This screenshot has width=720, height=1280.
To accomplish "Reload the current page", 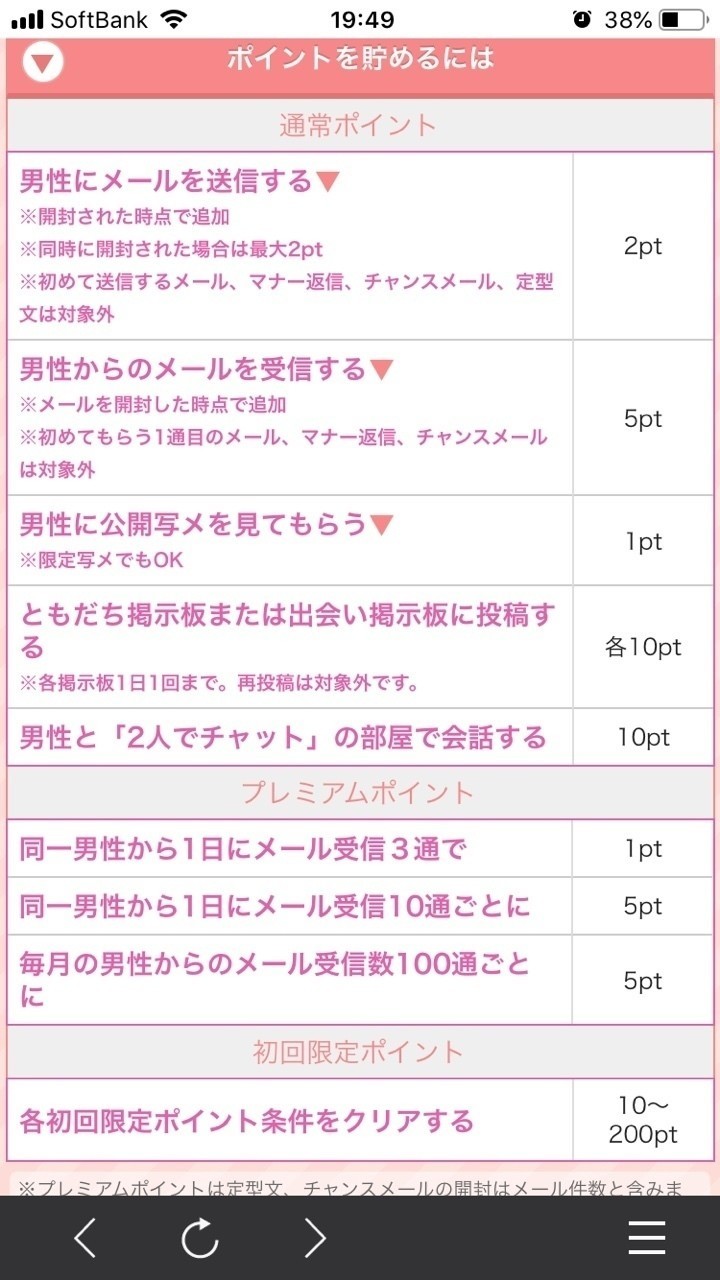I will click(x=200, y=1238).
